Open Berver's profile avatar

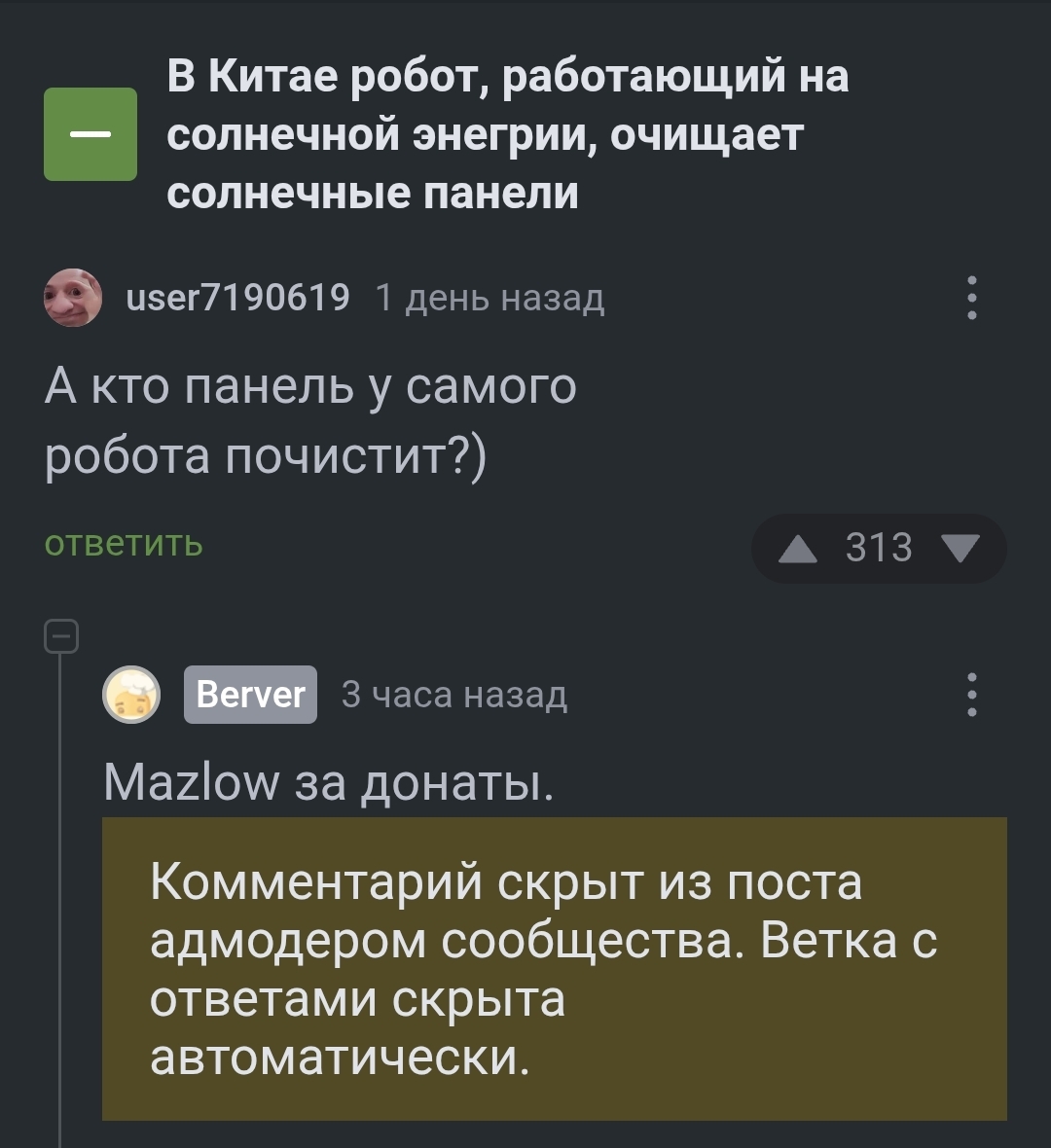click(131, 695)
